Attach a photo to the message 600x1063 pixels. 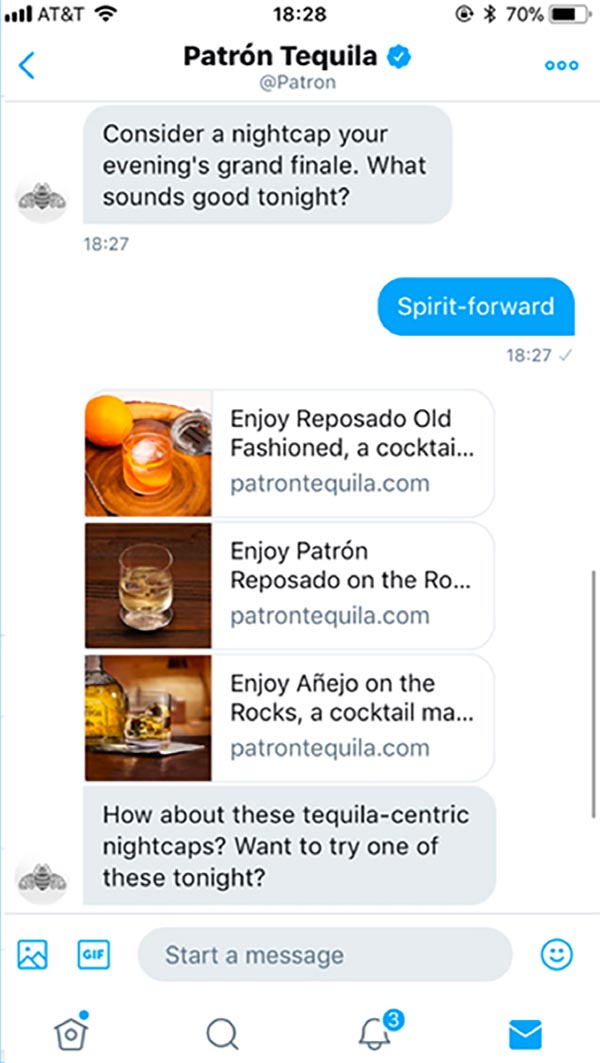point(32,955)
